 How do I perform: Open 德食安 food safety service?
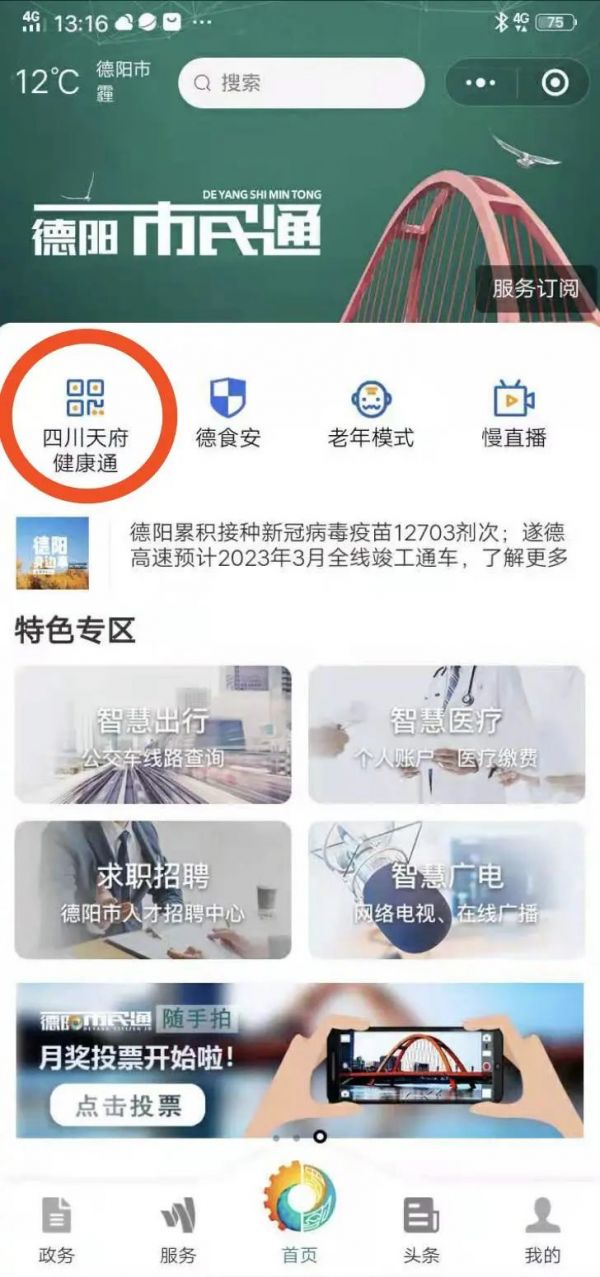click(228, 413)
